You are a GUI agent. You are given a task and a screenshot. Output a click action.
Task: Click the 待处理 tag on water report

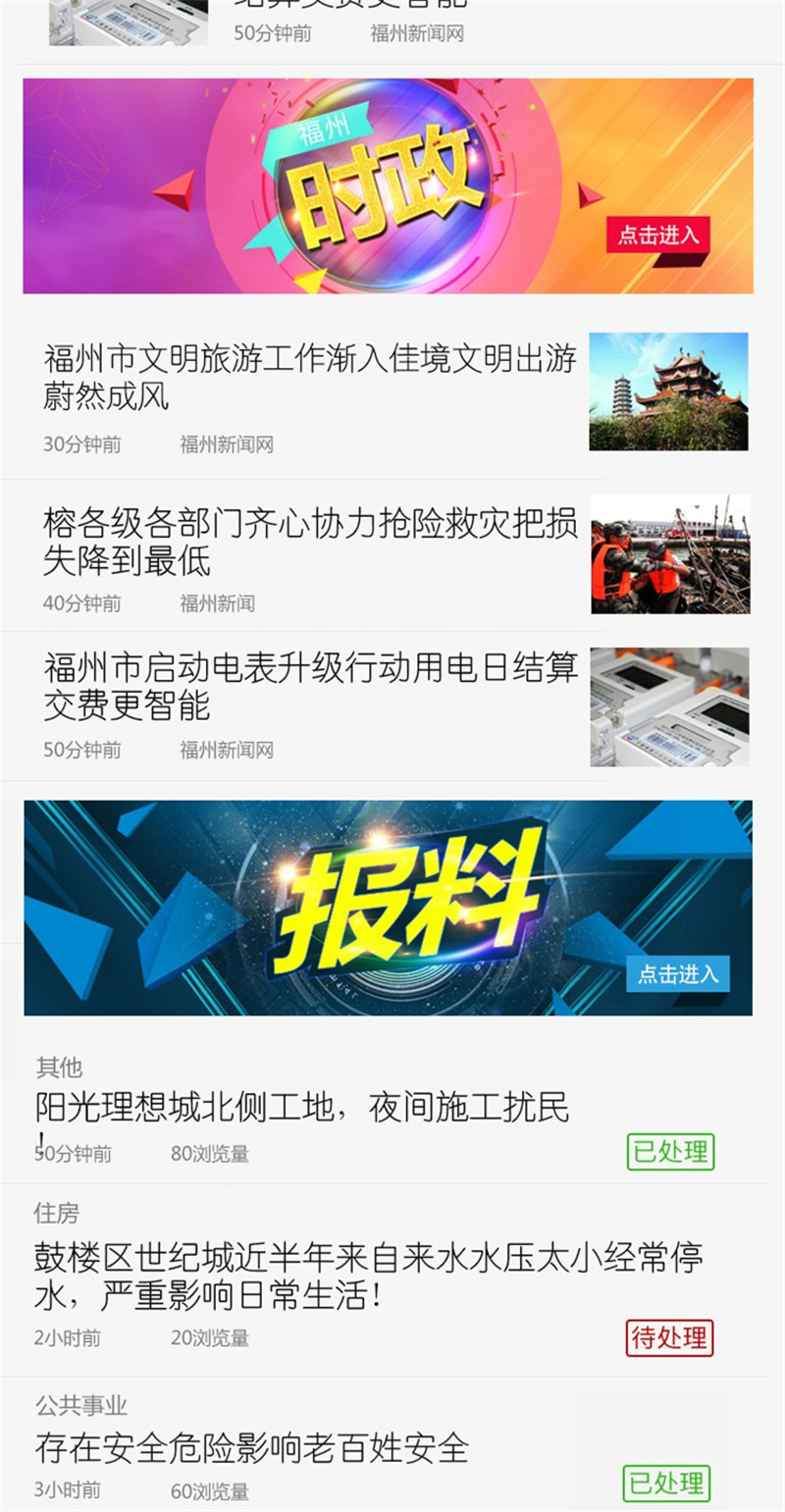(669, 1338)
